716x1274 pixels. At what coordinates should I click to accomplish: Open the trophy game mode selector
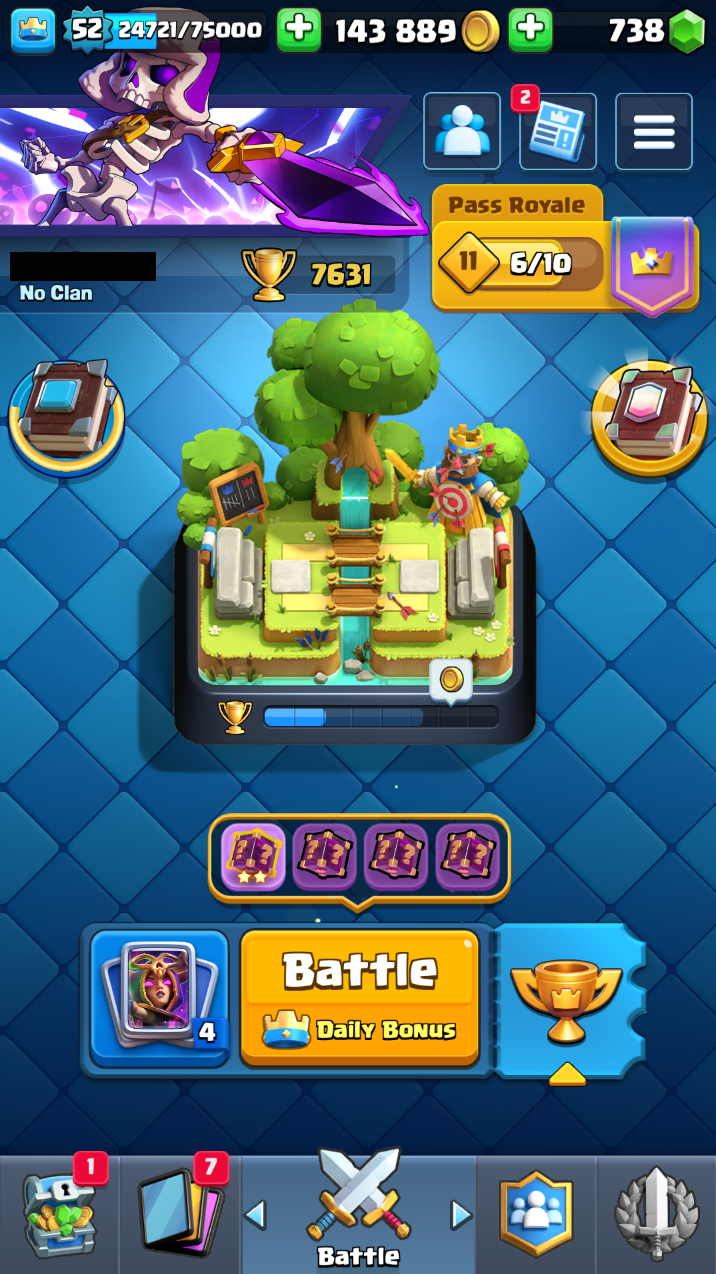pos(567,1000)
